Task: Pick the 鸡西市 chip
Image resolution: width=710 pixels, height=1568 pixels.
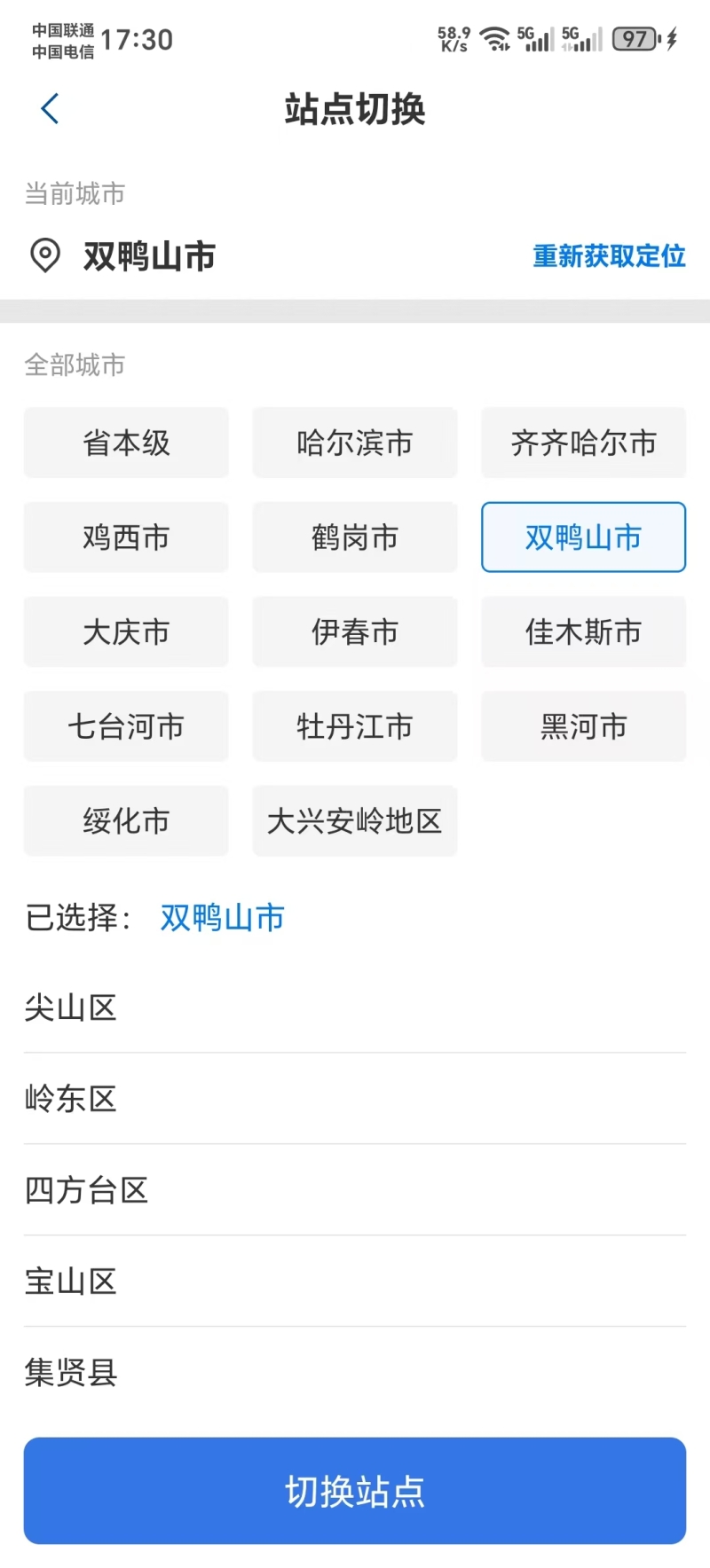Action: click(126, 537)
